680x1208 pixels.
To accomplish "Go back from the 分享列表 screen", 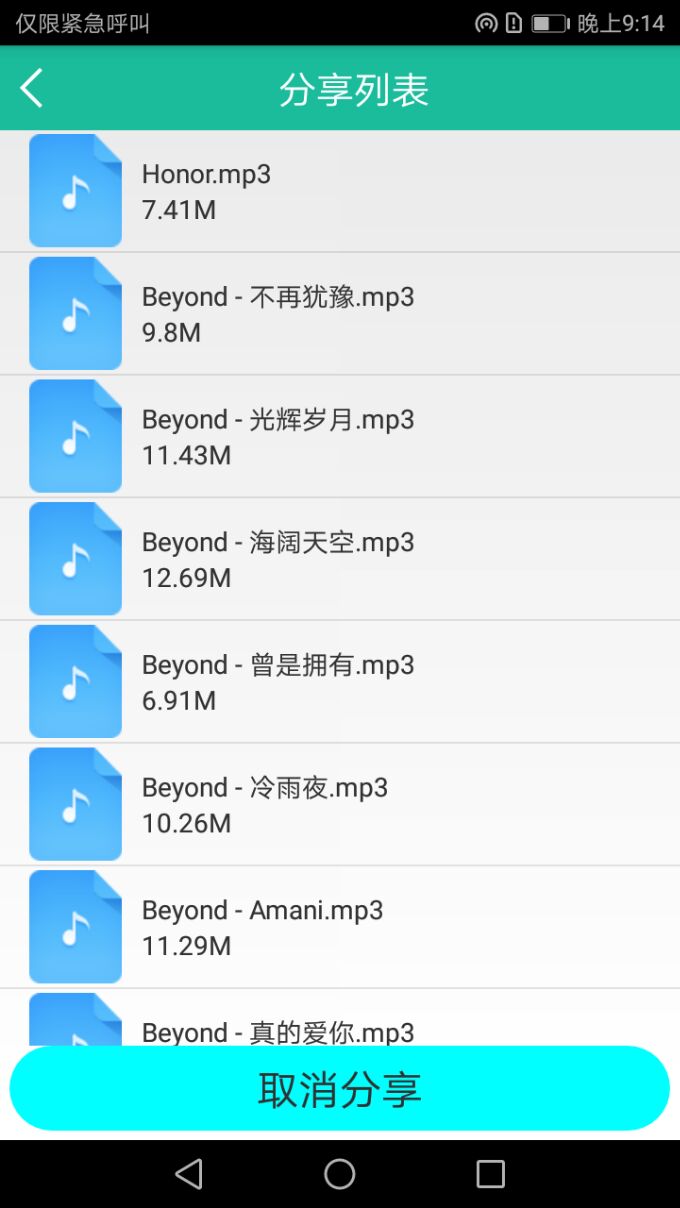I will [x=32, y=89].
